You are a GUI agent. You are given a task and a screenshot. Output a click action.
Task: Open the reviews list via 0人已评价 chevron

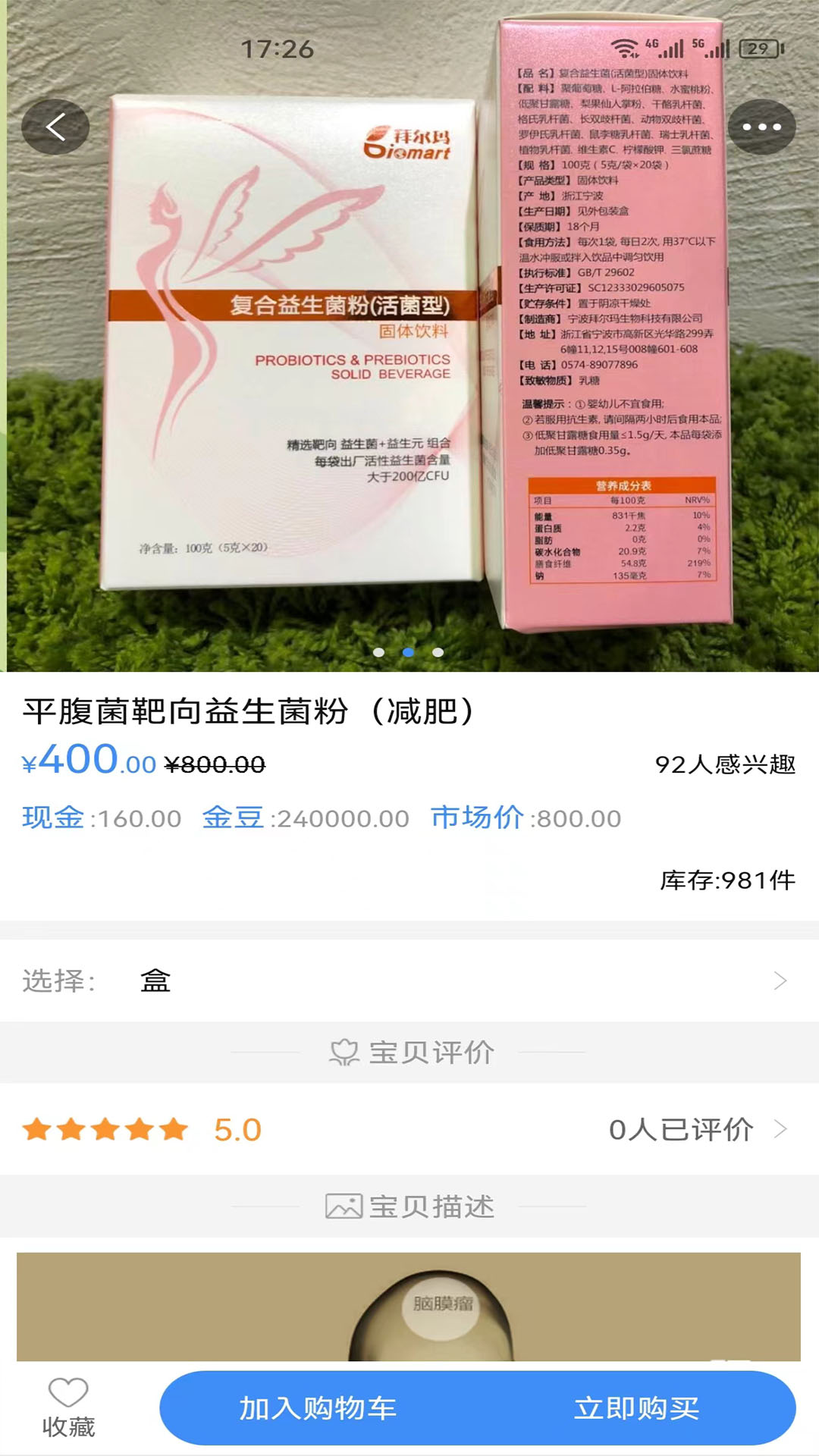point(781,1131)
